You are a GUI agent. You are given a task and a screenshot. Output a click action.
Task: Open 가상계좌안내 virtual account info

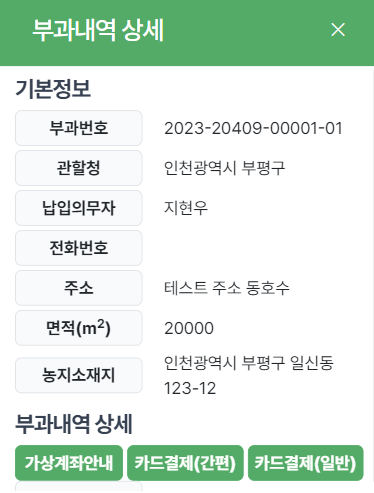pos(69,463)
